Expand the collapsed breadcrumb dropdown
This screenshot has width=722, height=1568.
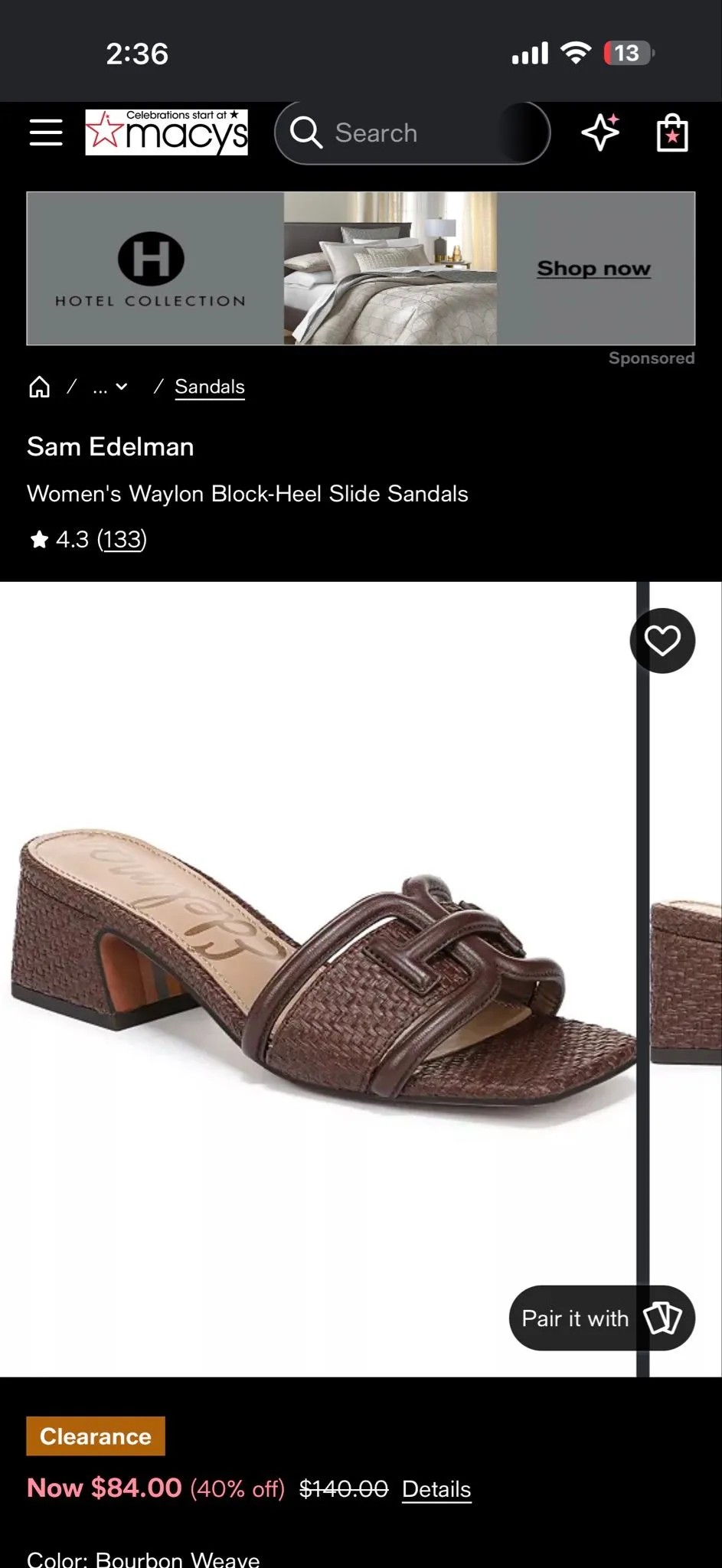click(x=110, y=387)
